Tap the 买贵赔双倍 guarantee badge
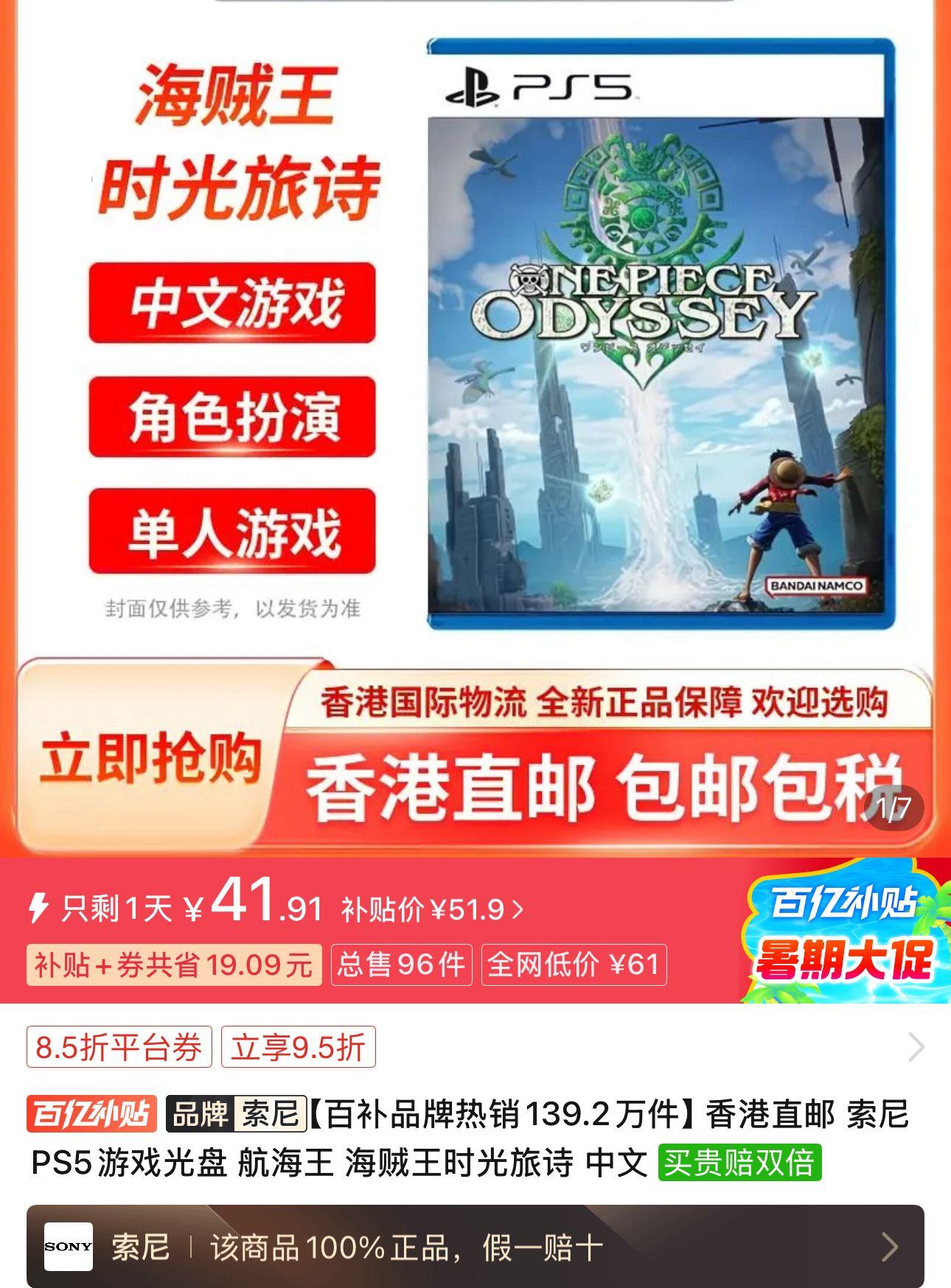 pyautogui.click(x=739, y=1163)
